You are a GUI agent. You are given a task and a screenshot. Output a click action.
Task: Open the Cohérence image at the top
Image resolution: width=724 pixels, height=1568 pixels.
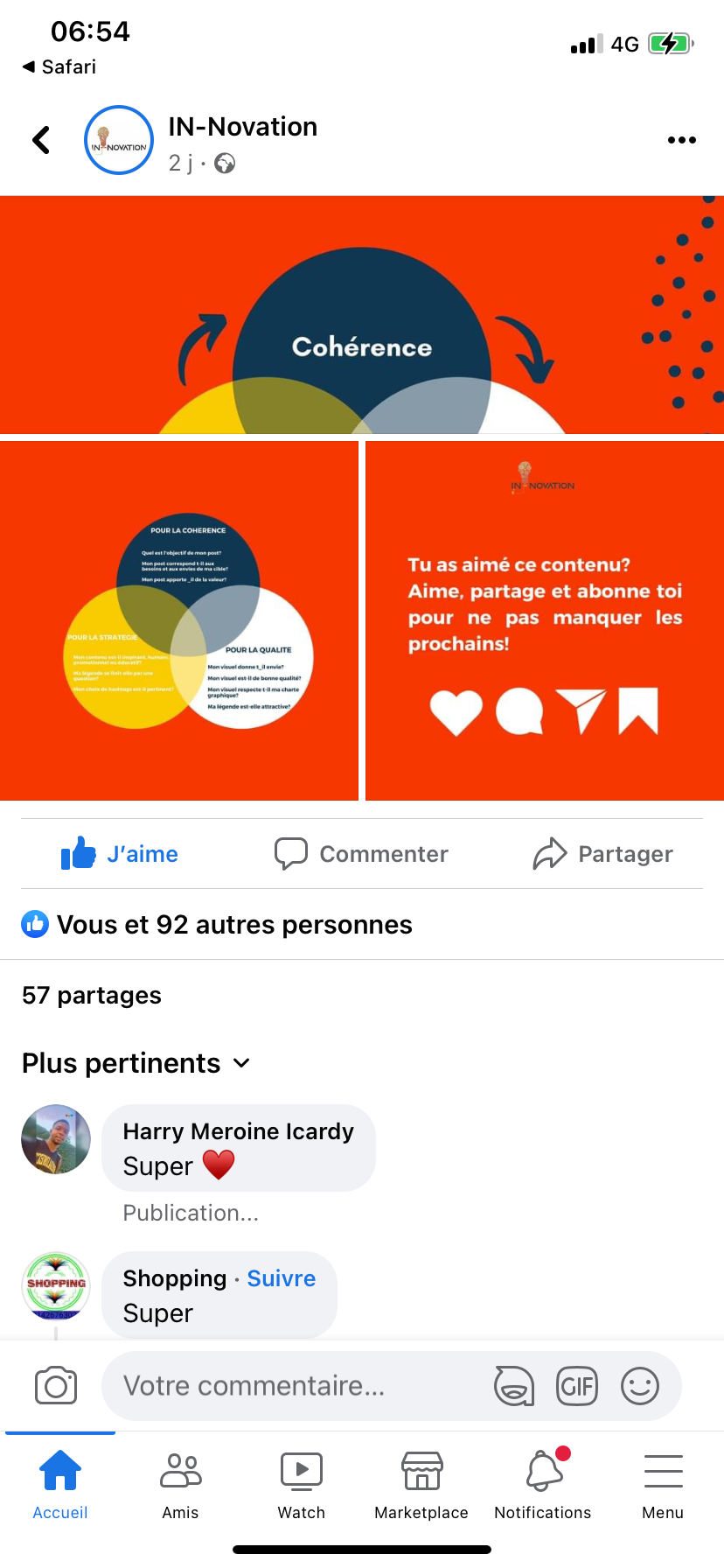[362, 315]
